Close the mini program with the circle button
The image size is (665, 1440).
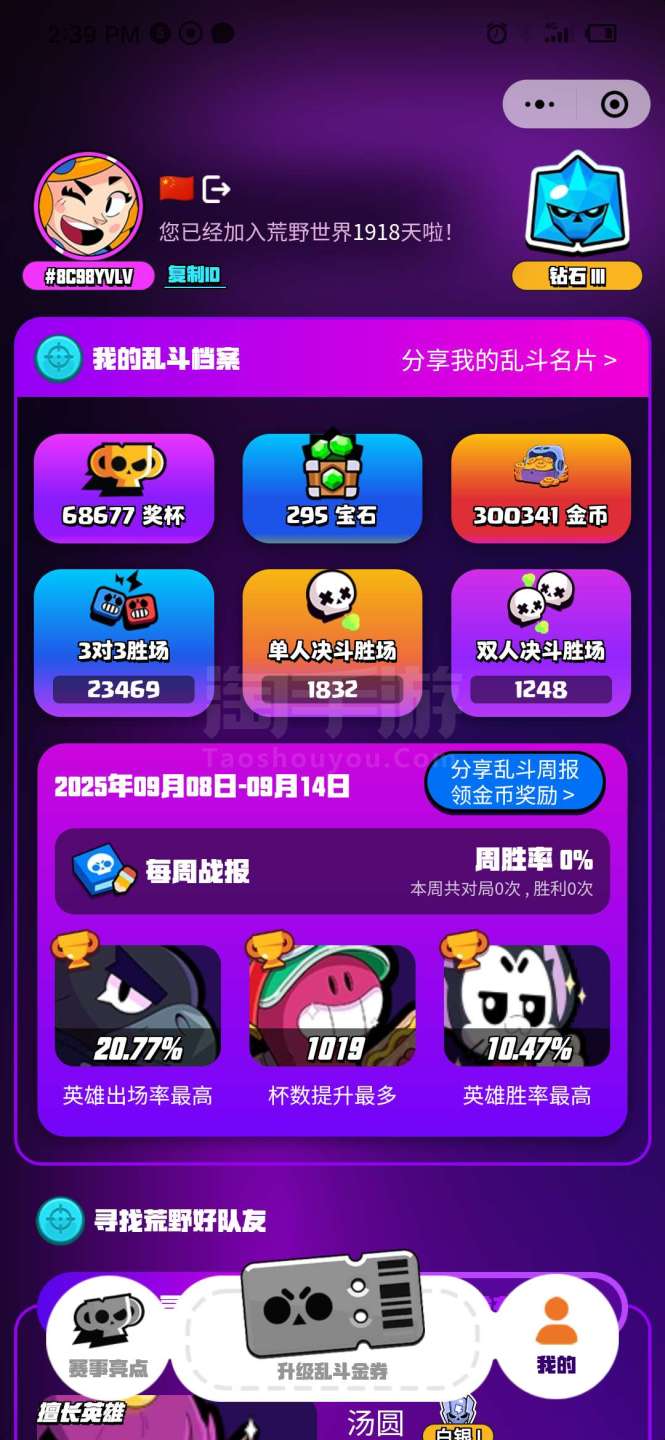(x=614, y=104)
